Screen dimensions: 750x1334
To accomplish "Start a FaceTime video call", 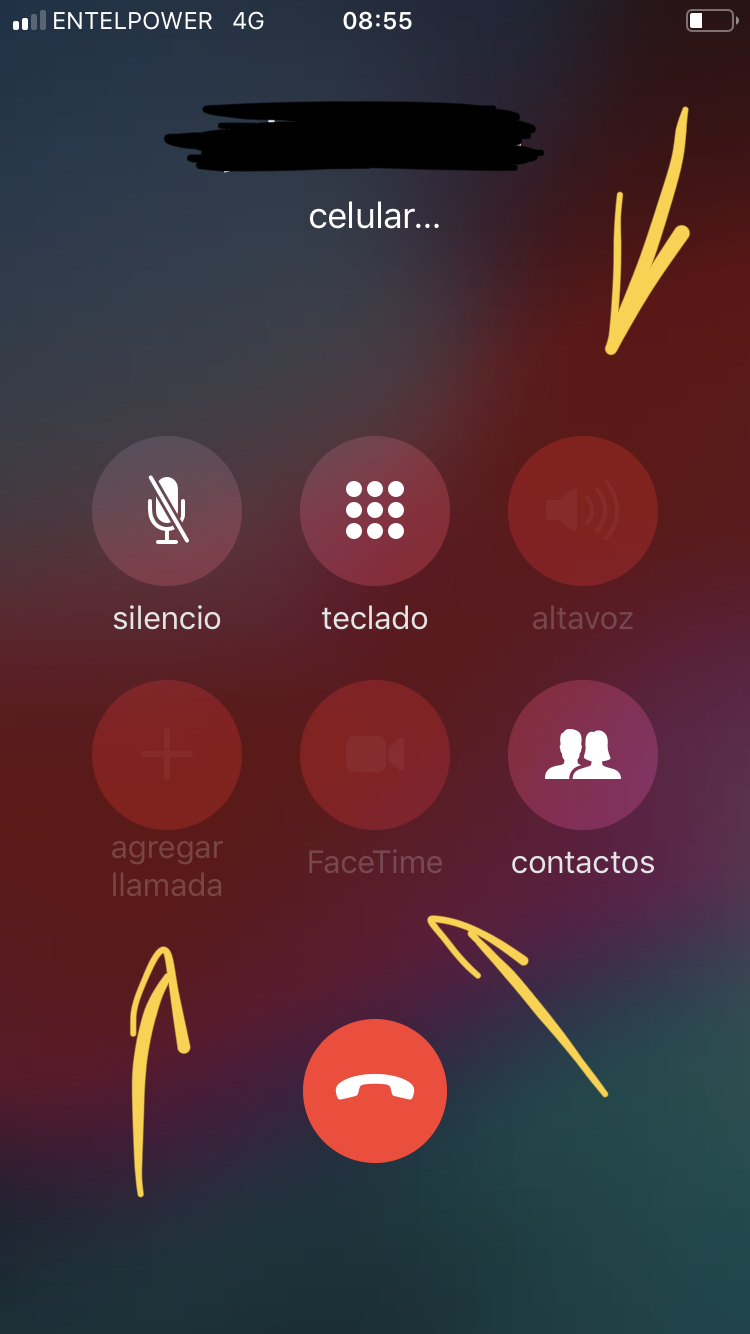I will 375,755.
